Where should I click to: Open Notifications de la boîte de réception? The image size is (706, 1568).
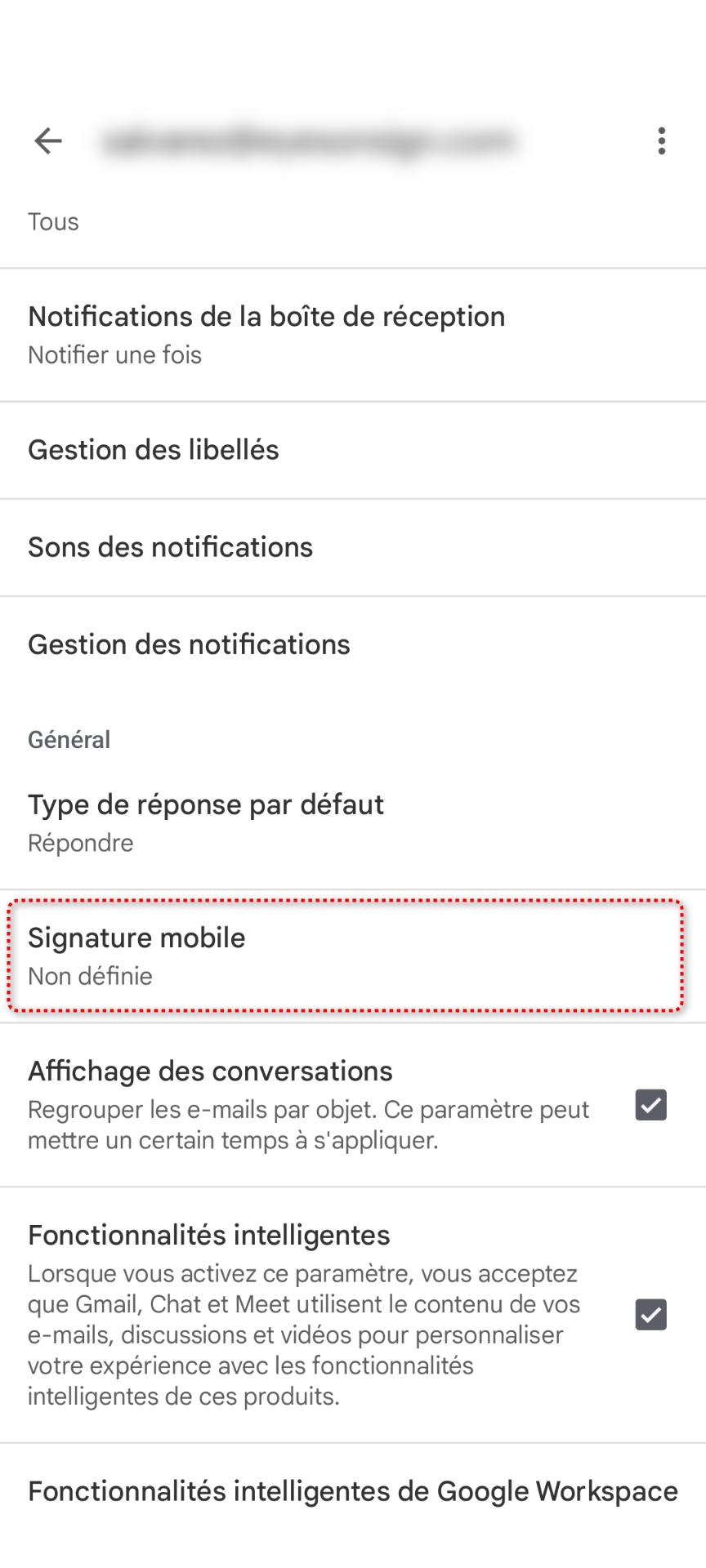click(x=353, y=335)
